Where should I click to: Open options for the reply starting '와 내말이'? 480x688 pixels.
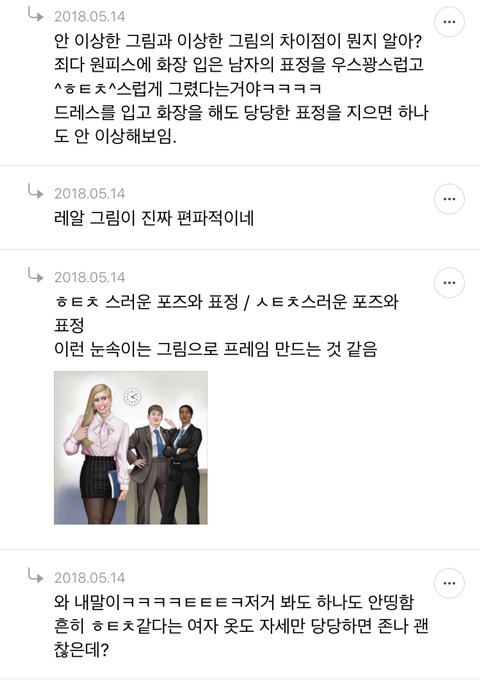[x=449, y=583]
